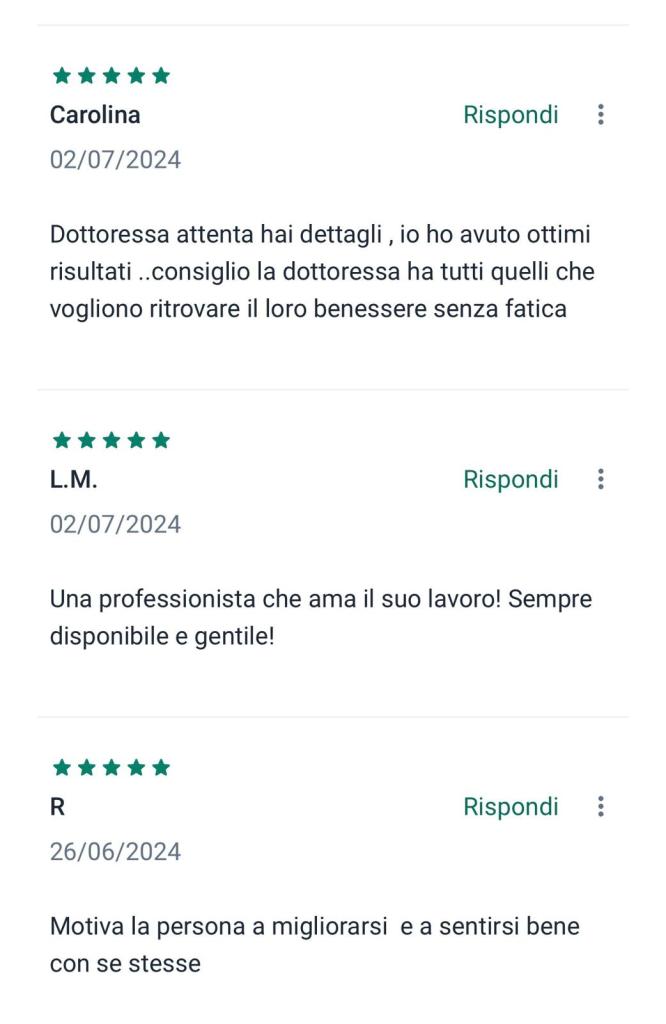Open the overflow menu on L.M.'s review
This screenshot has height=1024, width=666.
click(600, 480)
